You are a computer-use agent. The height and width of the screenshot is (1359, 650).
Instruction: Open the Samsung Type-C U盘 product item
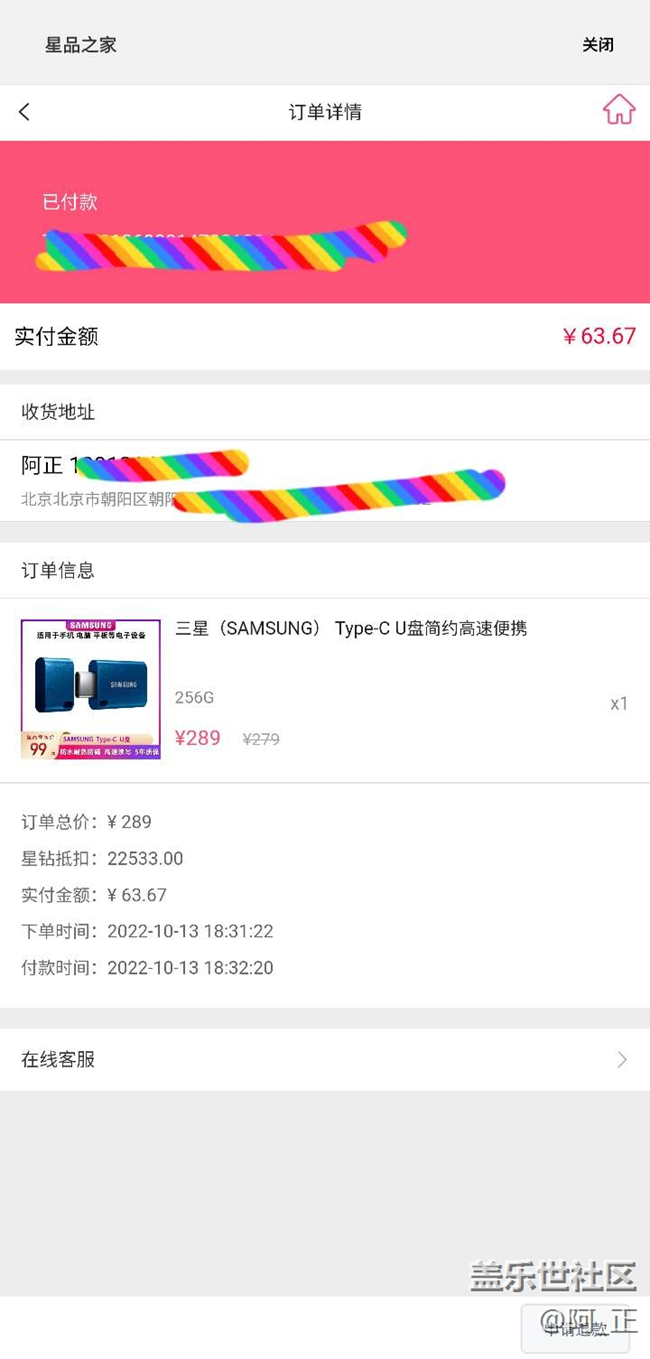click(x=325, y=690)
